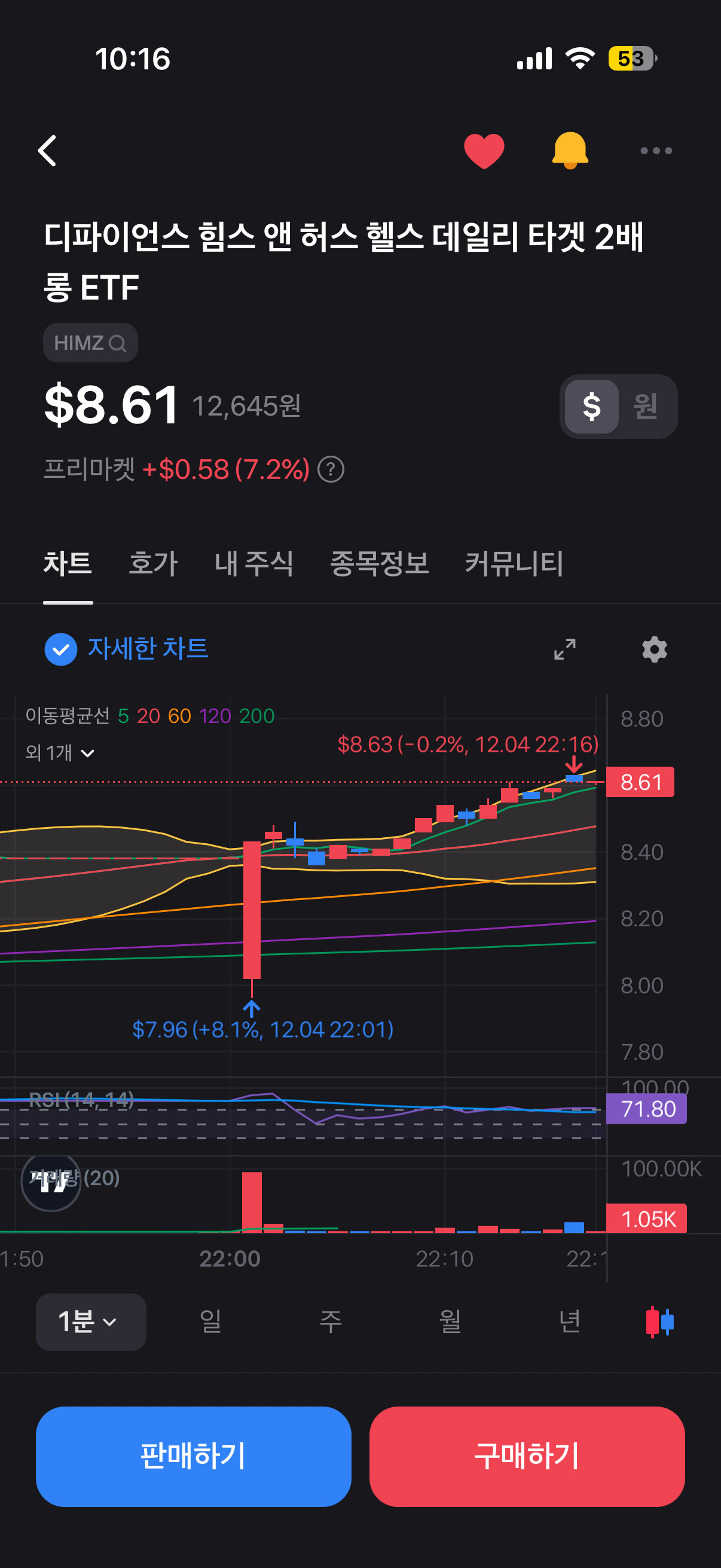The height and width of the screenshot is (1568, 721).
Task: Switch price display to 원
Action: 646,406
